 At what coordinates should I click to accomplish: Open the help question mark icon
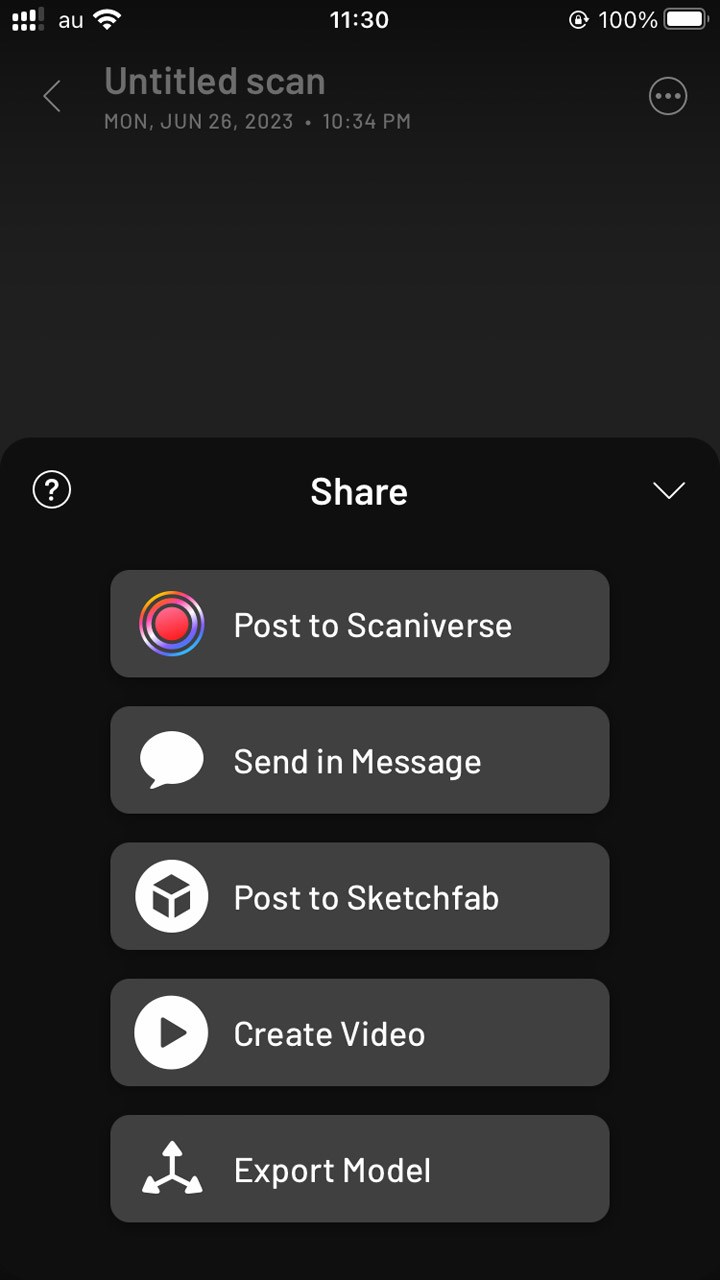pyautogui.click(x=52, y=490)
